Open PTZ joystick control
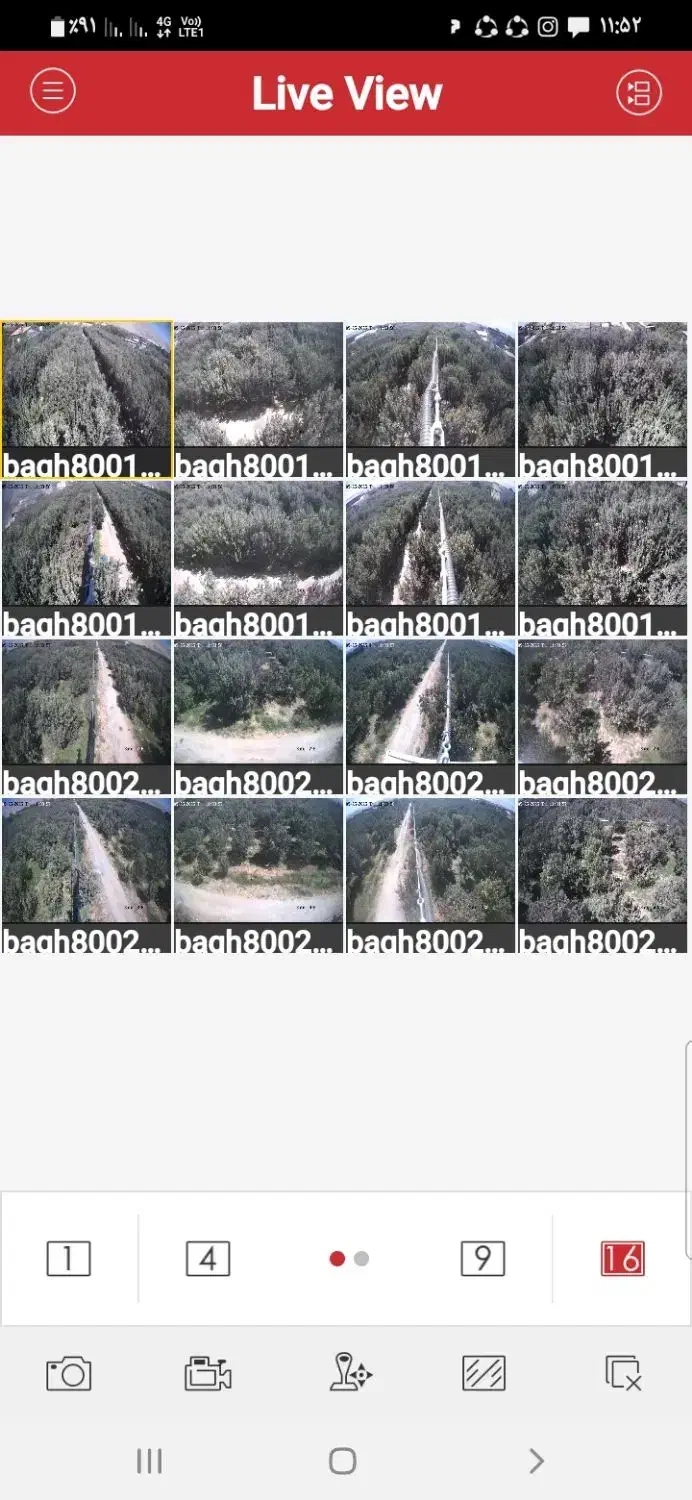The width and height of the screenshot is (692, 1500). 350,1372
